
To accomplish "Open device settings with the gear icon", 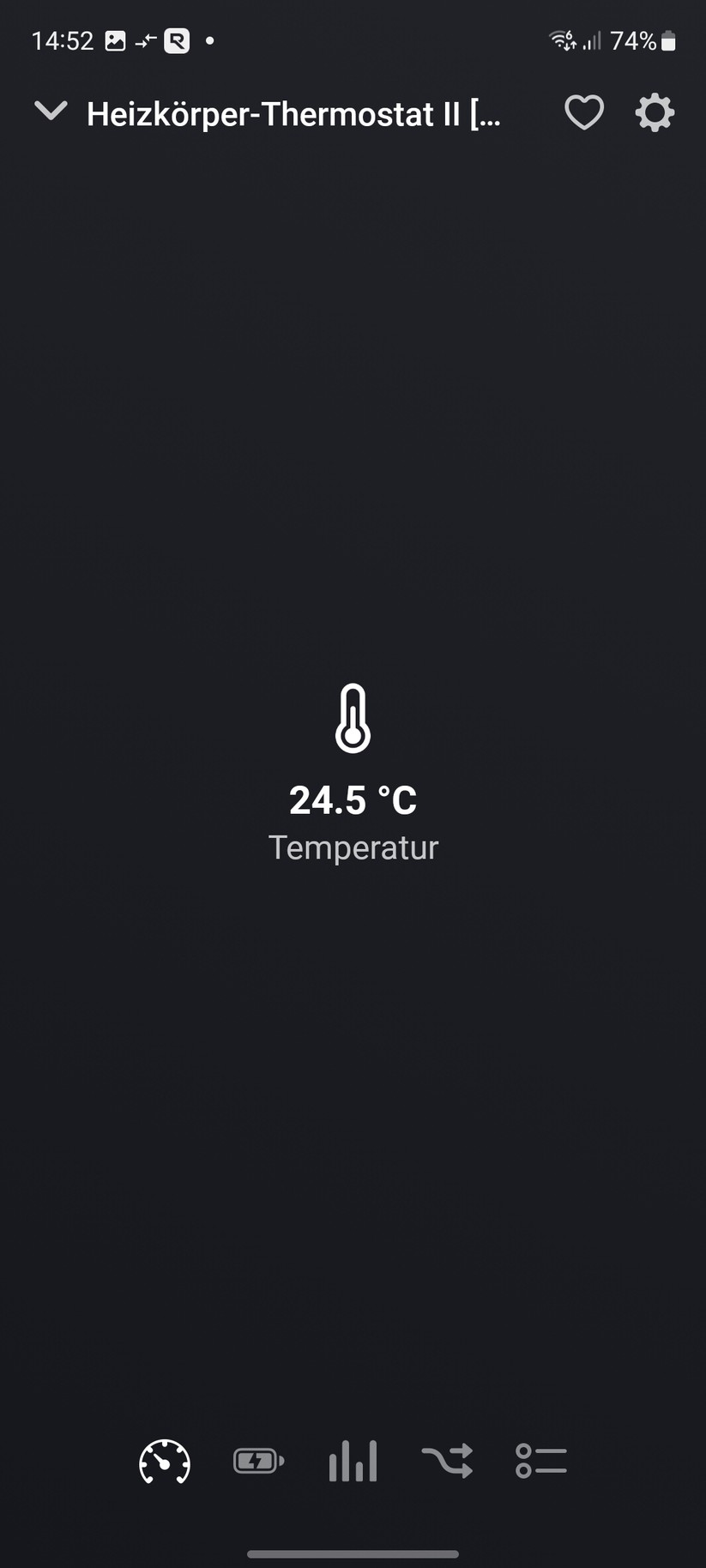I will tap(654, 112).
